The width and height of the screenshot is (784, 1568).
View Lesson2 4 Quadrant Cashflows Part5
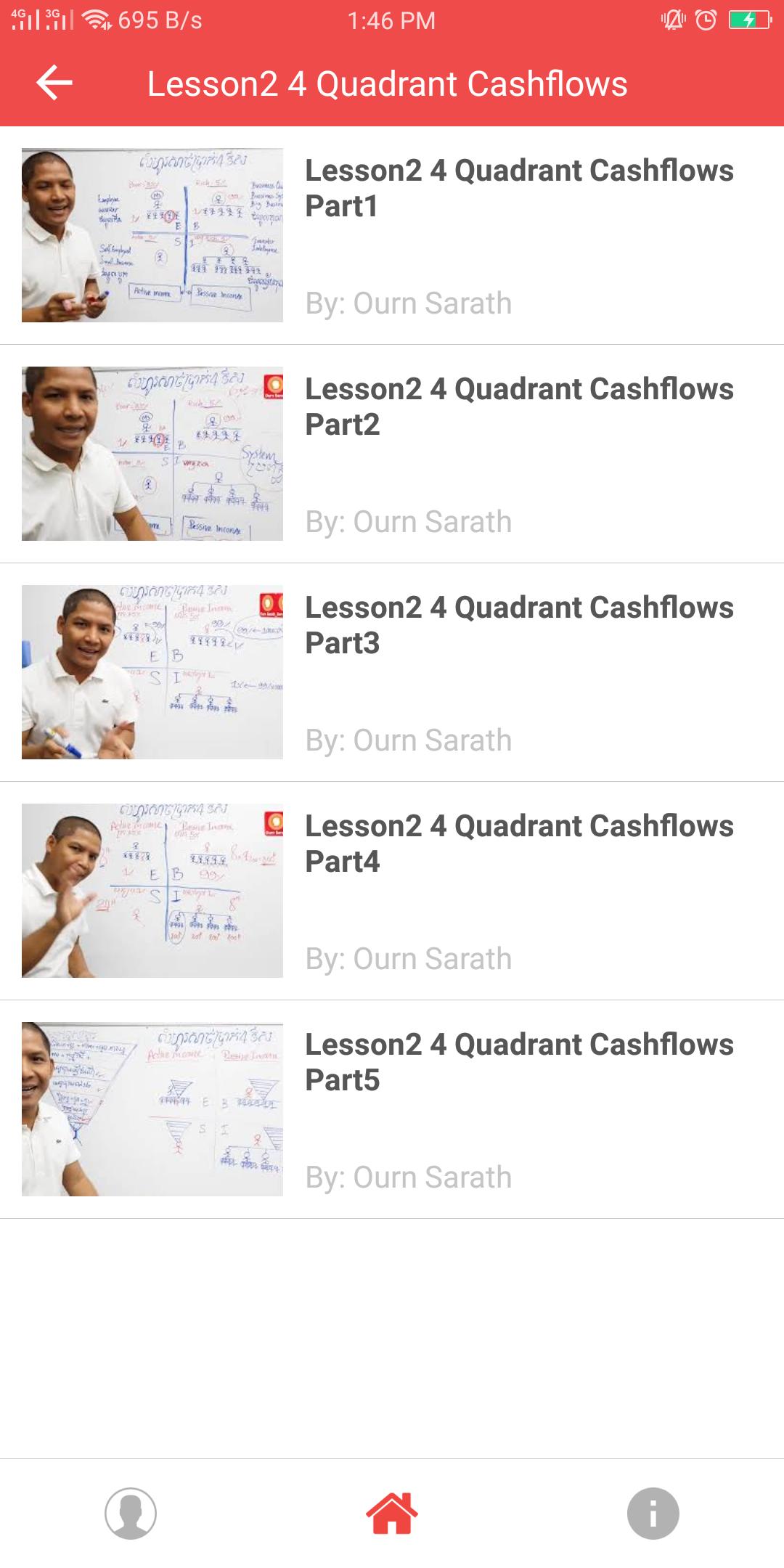click(x=392, y=1109)
